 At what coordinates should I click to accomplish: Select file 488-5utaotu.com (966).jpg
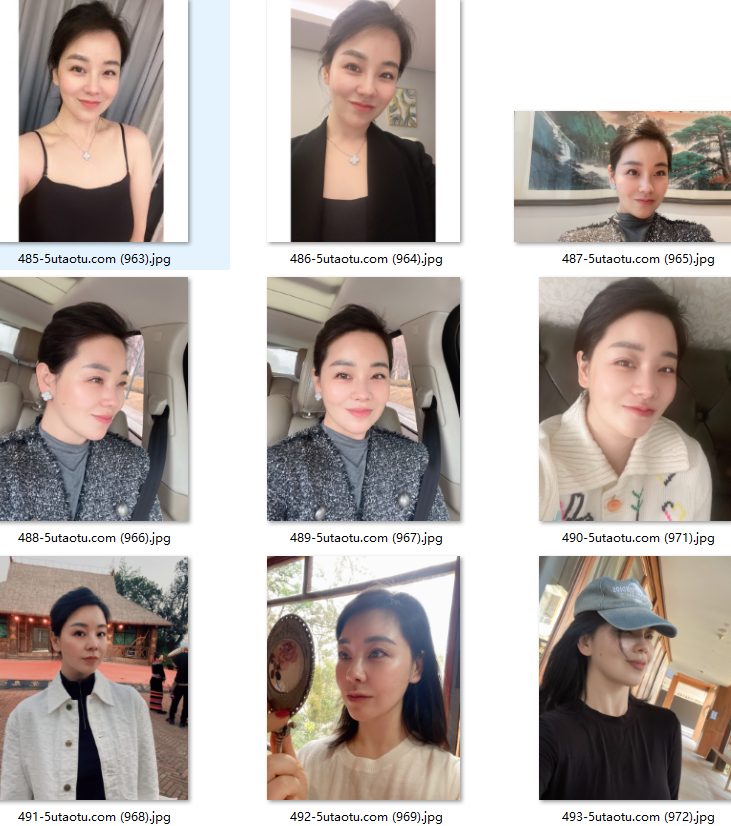click(x=94, y=399)
